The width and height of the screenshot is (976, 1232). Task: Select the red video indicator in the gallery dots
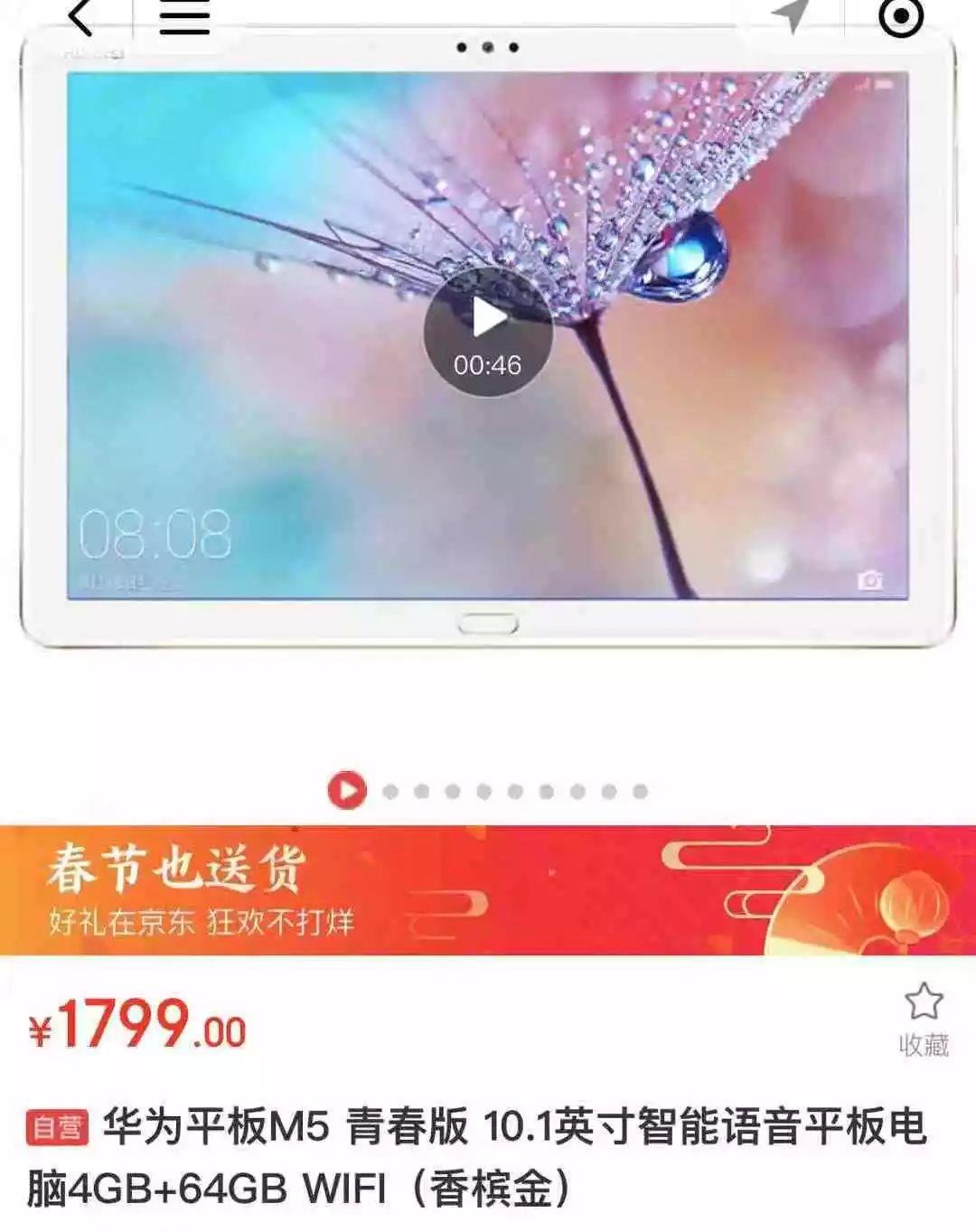347,791
